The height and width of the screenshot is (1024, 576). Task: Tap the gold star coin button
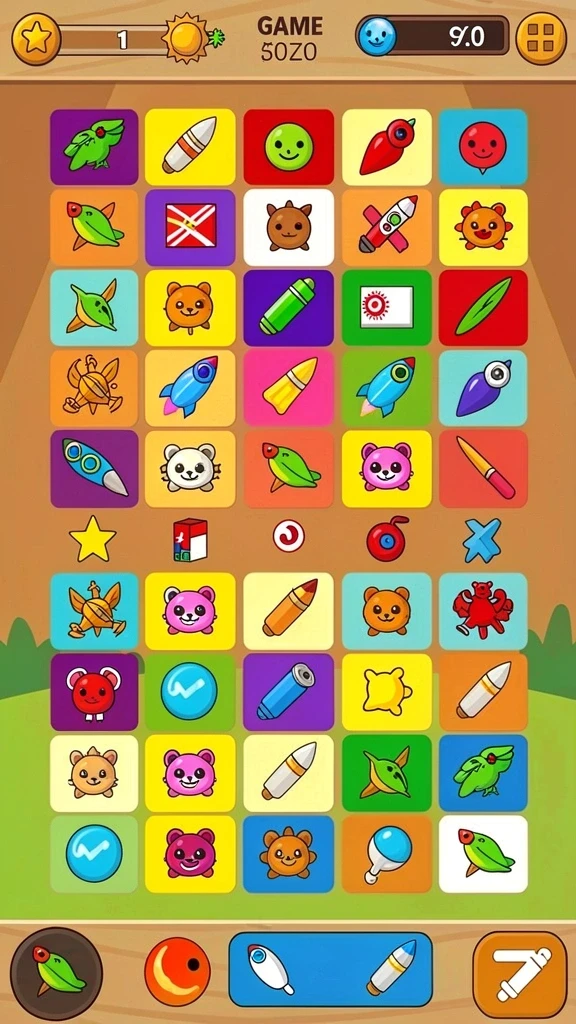tap(36, 39)
